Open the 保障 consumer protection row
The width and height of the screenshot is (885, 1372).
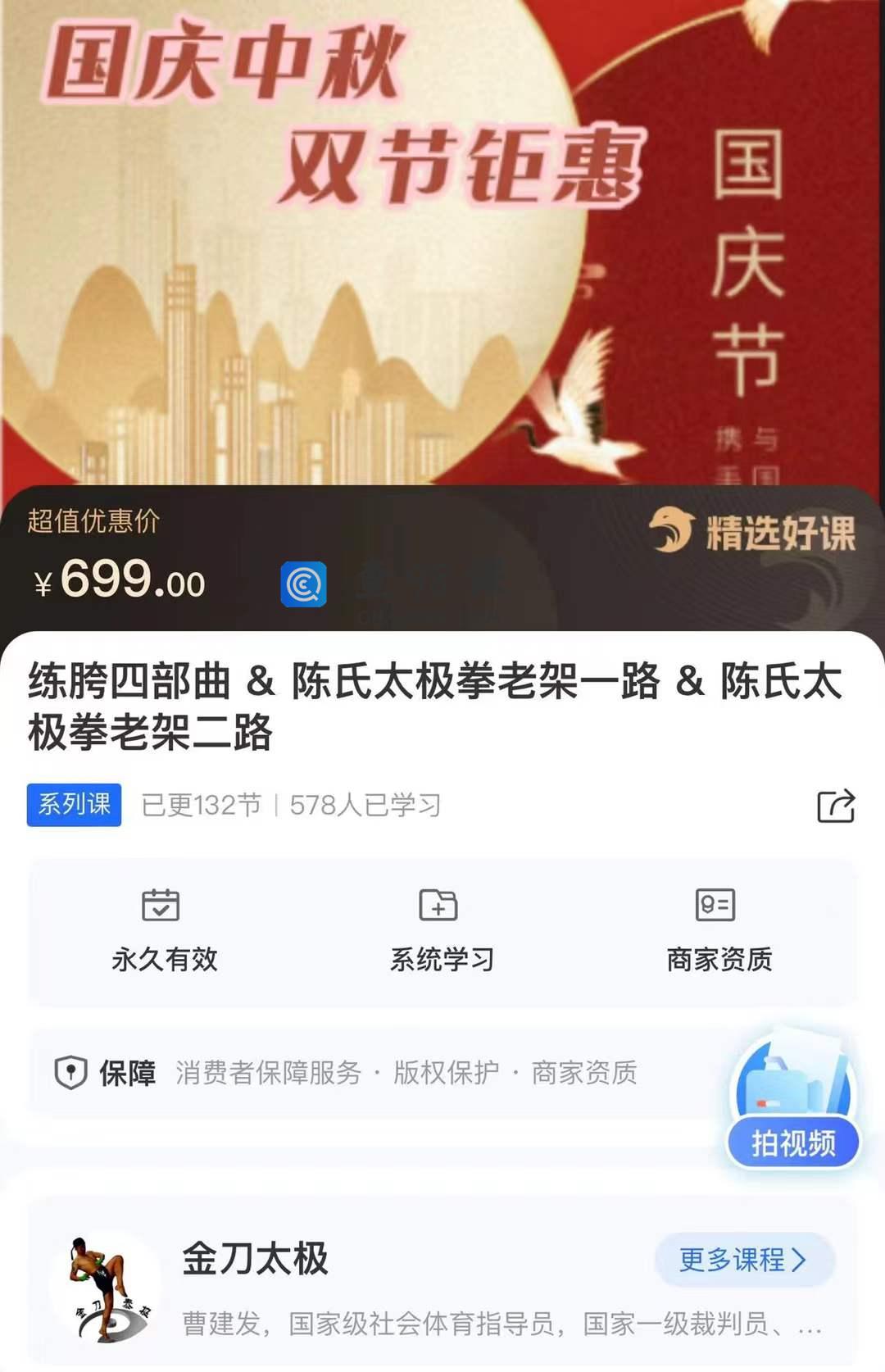[369, 1073]
